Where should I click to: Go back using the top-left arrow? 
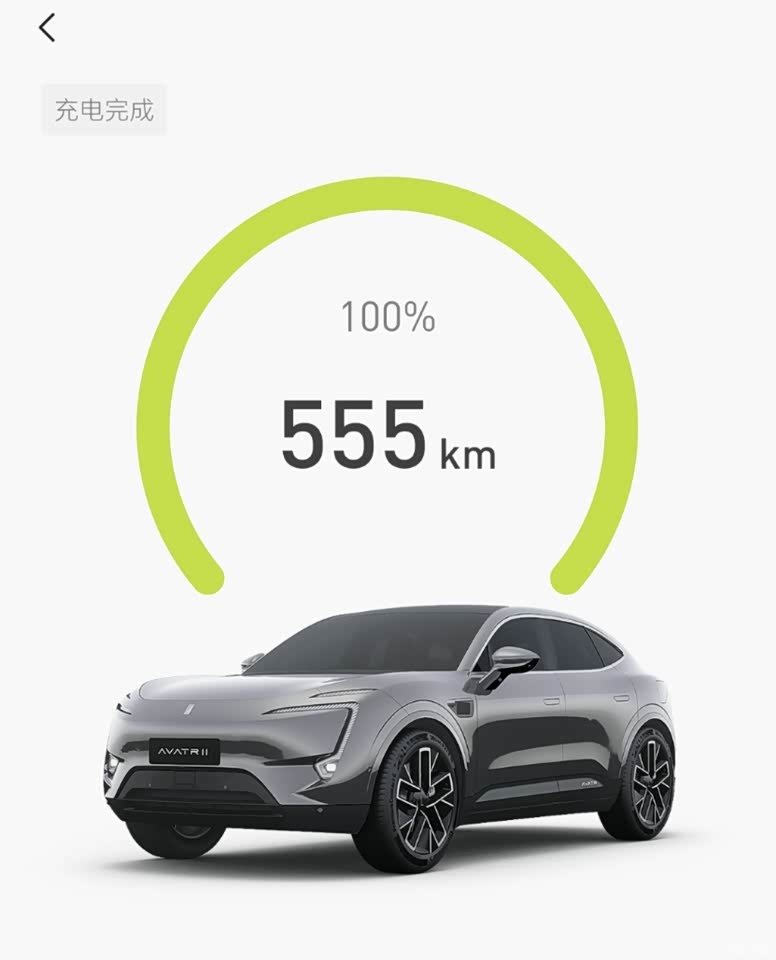coord(46,28)
